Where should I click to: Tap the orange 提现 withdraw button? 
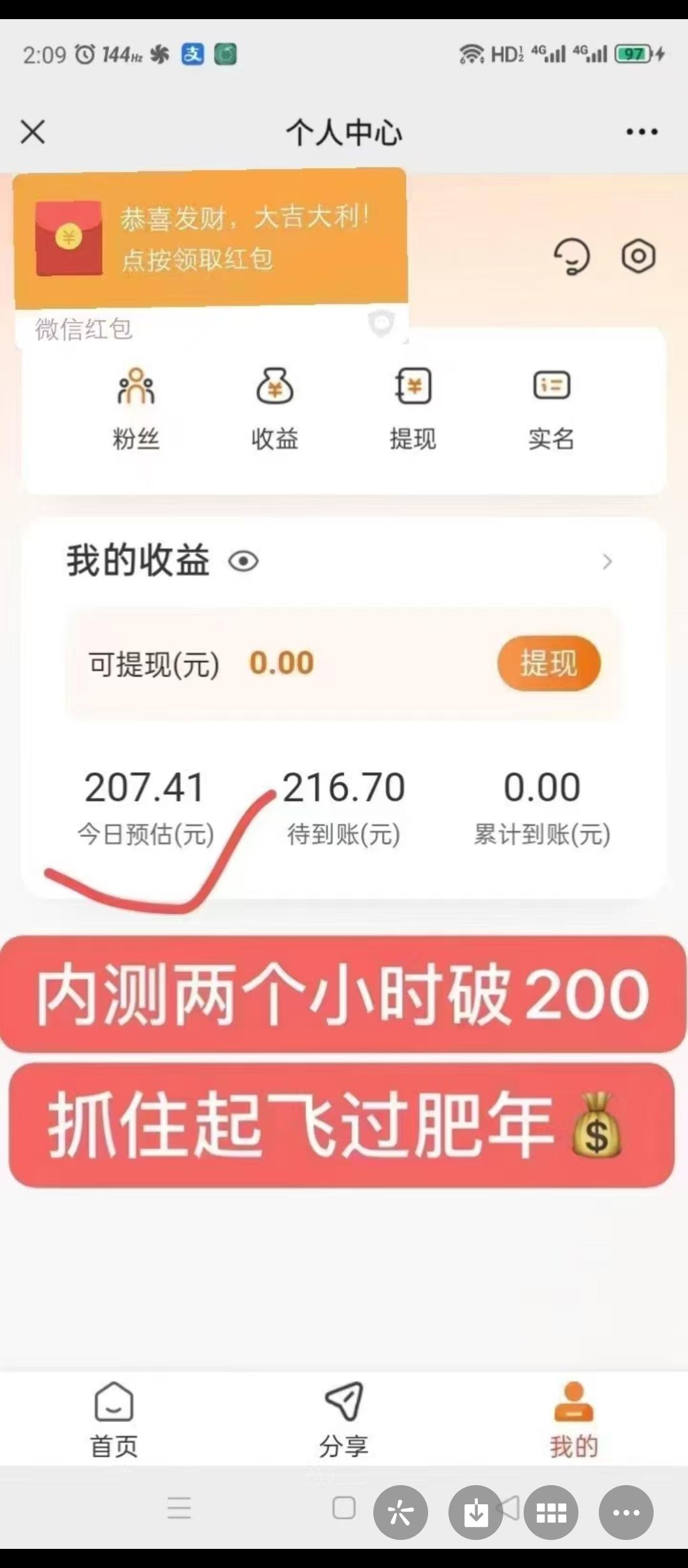[x=548, y=664]
